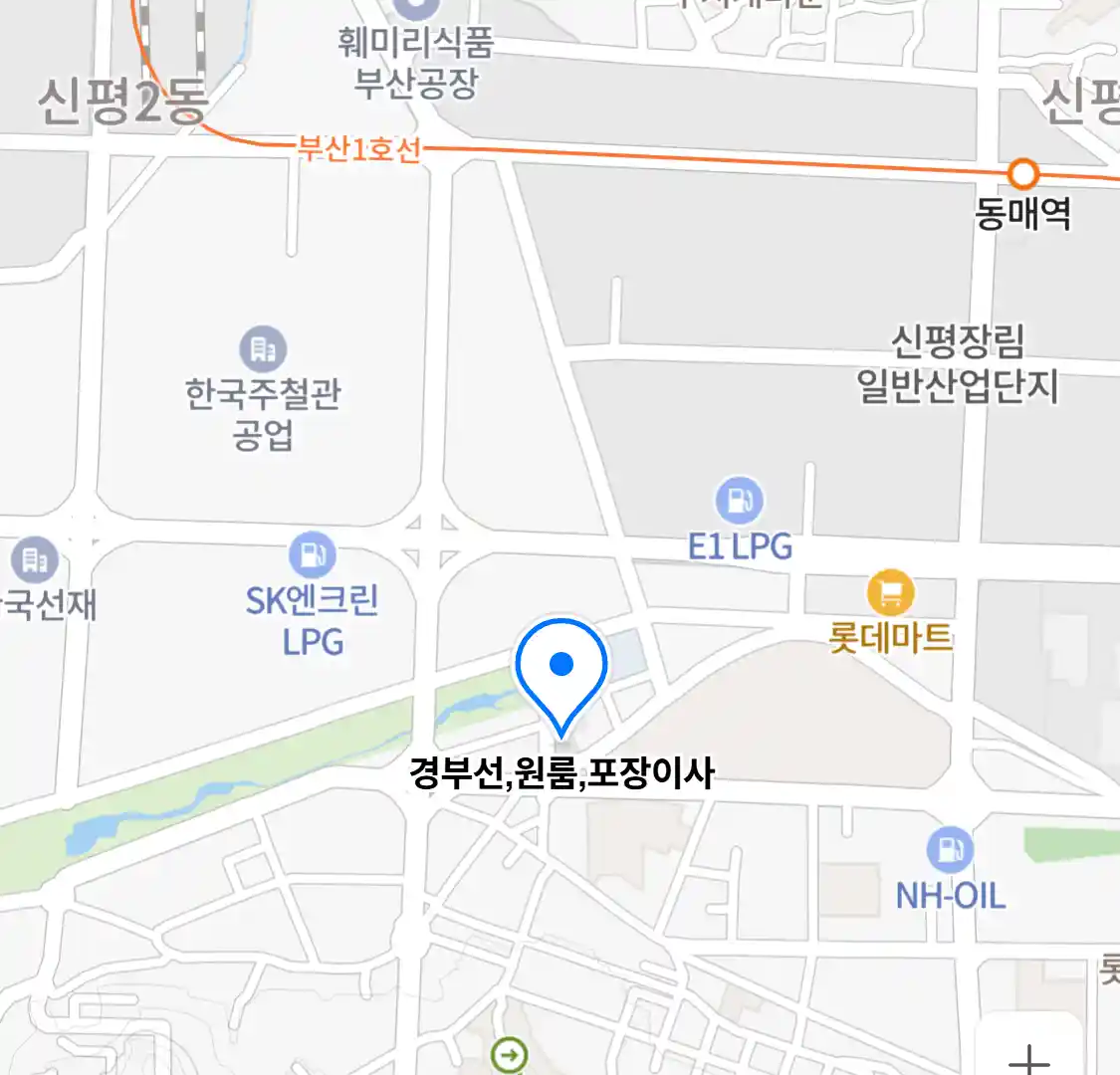Open the SK엔크린 LPG station marker

tap(313, 555)
